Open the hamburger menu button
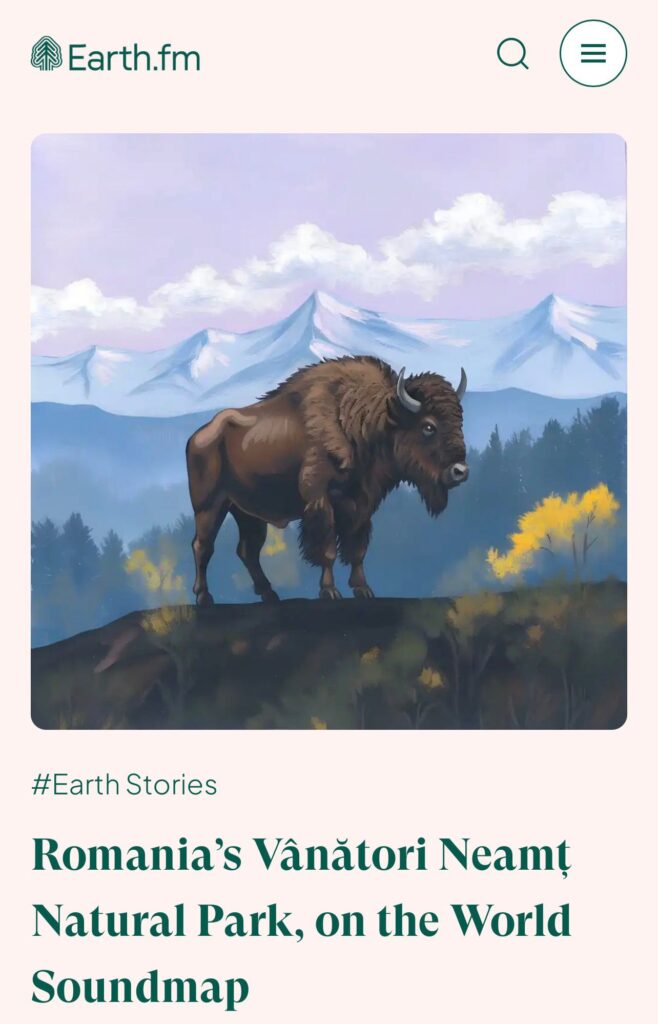658x1024 pixels. (593, 54)
